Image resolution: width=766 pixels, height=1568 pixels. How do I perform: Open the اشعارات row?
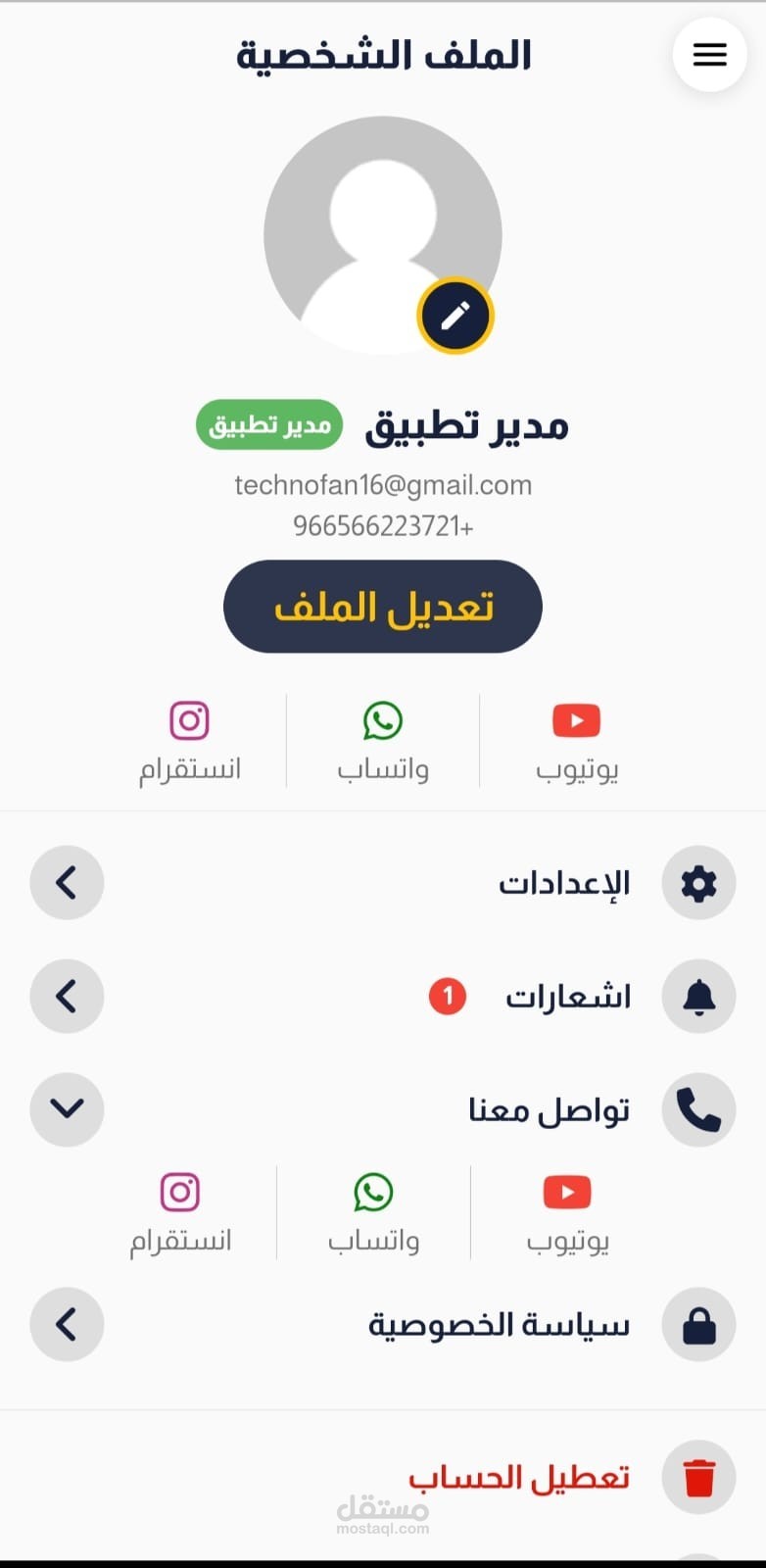click(x=383, y=997)
